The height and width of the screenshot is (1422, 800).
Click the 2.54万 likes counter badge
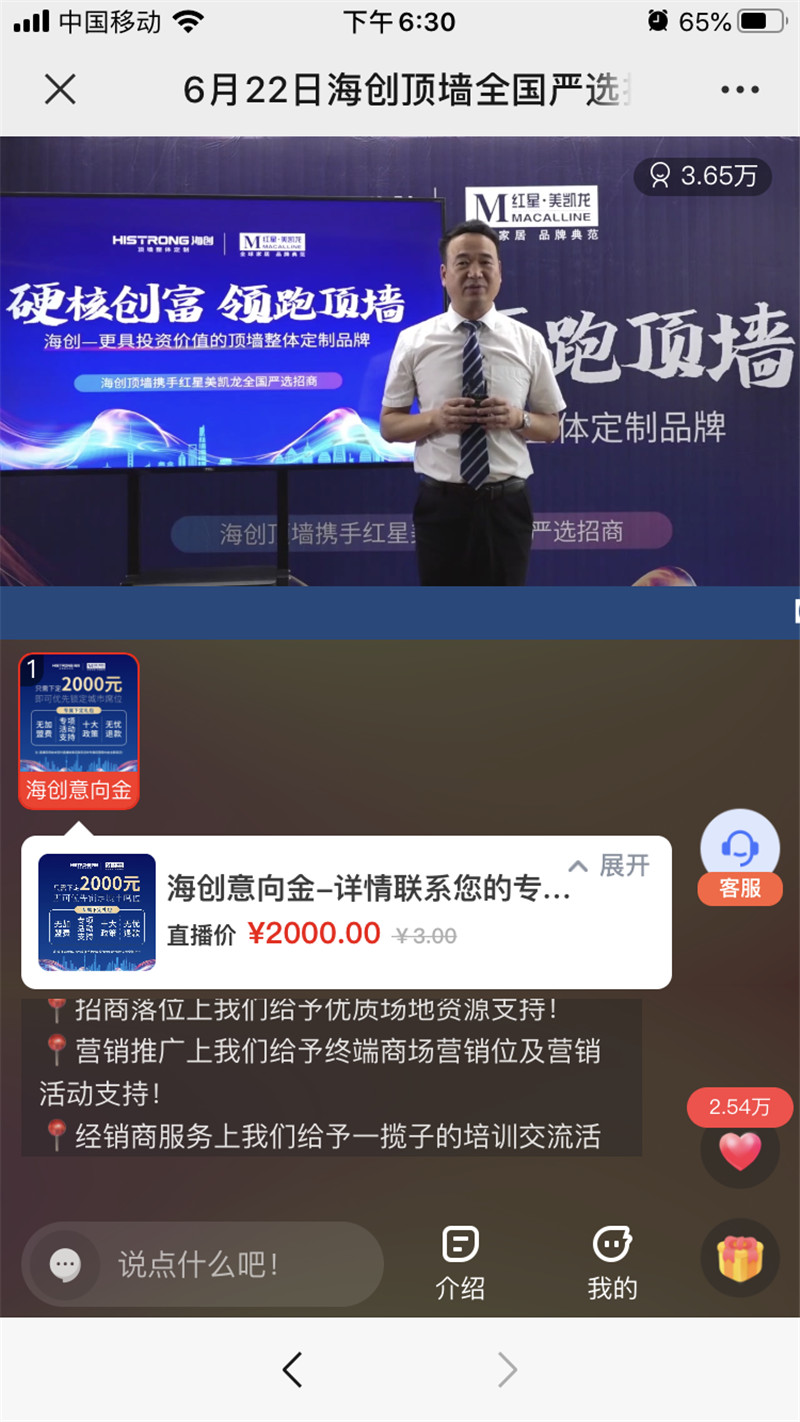[739, 1108]
